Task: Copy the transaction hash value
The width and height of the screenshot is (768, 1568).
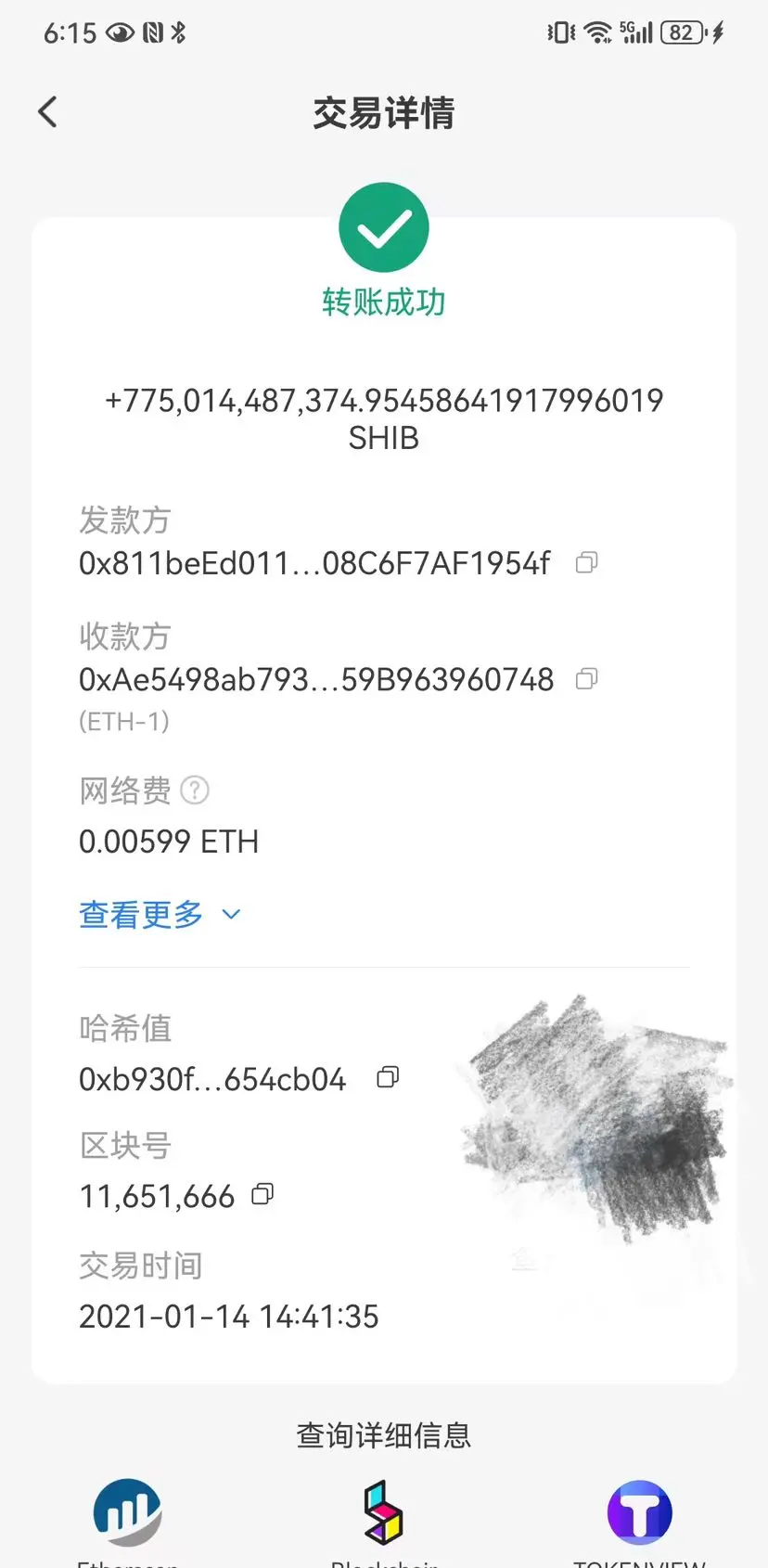Action: 388,1077
